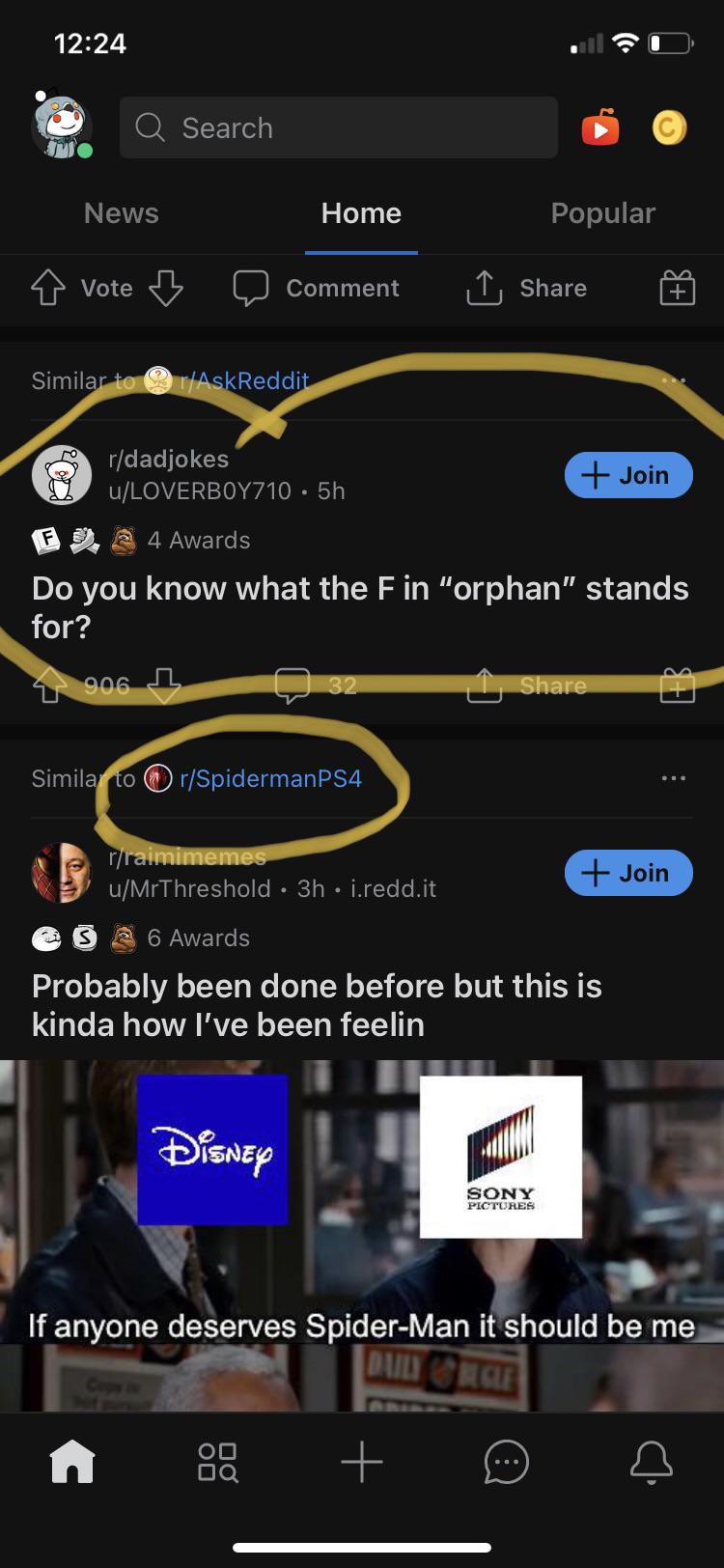The width and height of the screenshot is (724, 1568).
Task: Downvote the r/dadjokes post
Action: click(x=164, y=686)
